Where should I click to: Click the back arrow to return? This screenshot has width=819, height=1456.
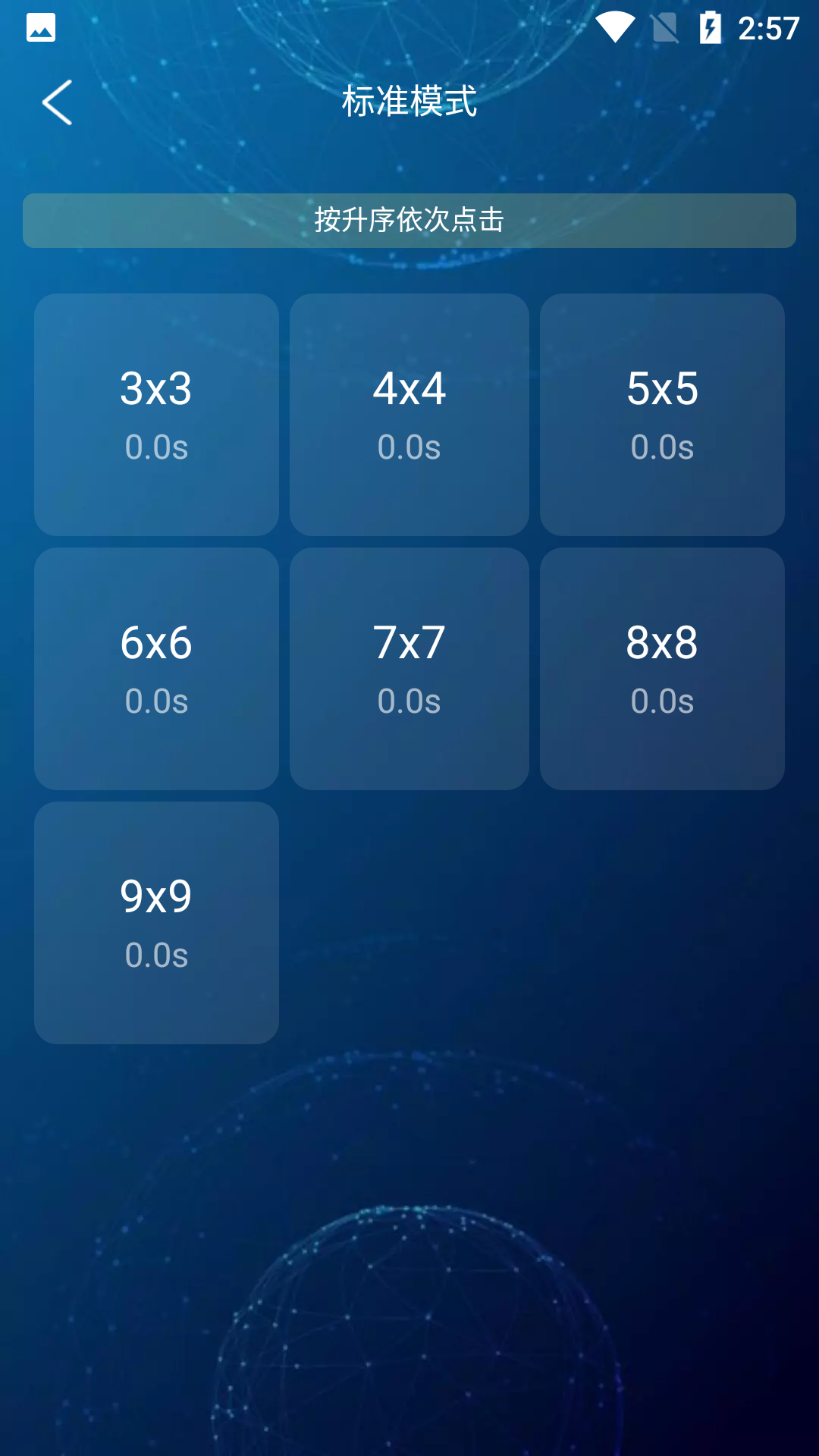click(x=57, y=103)
